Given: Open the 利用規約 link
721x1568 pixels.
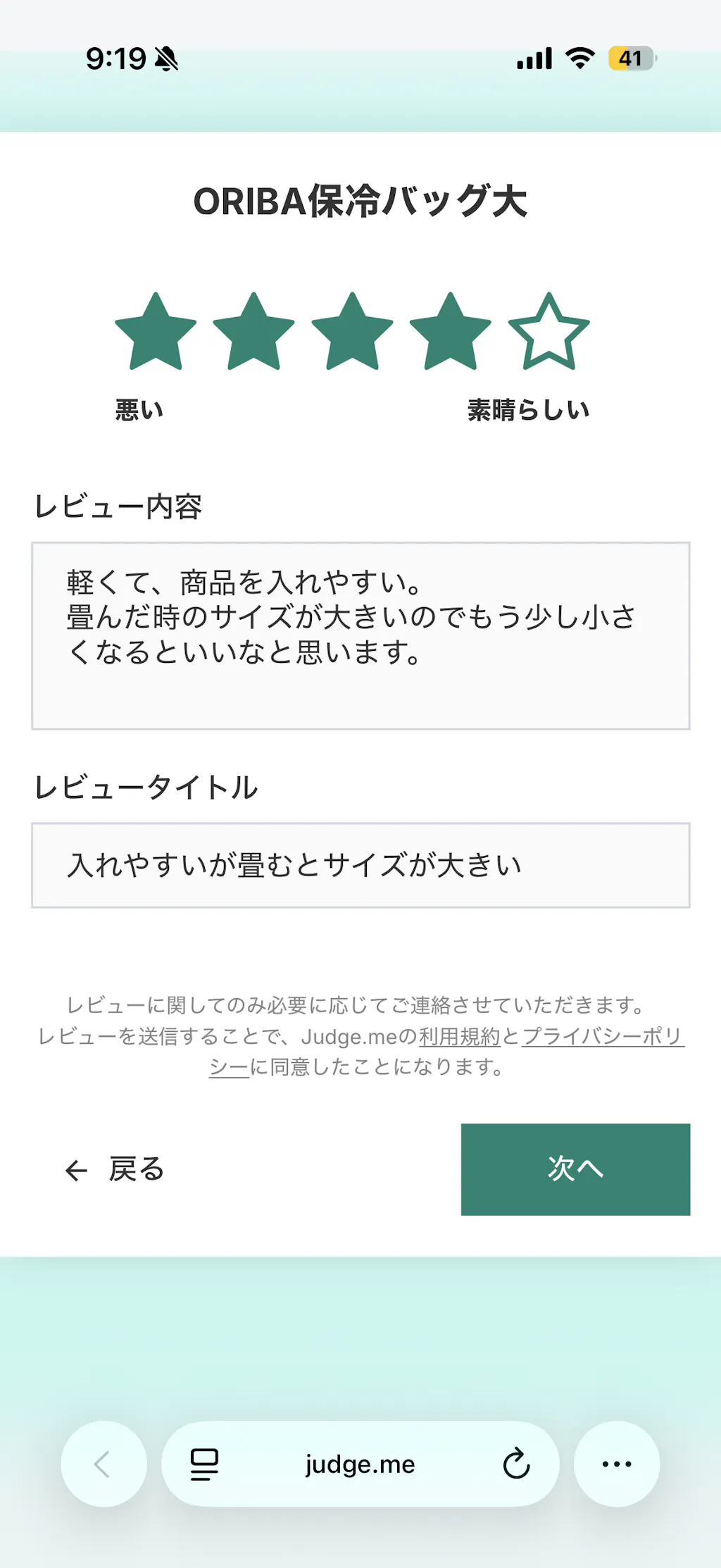Looking at the screenshot, I should pyautogui.click(x=459, y=1036).
